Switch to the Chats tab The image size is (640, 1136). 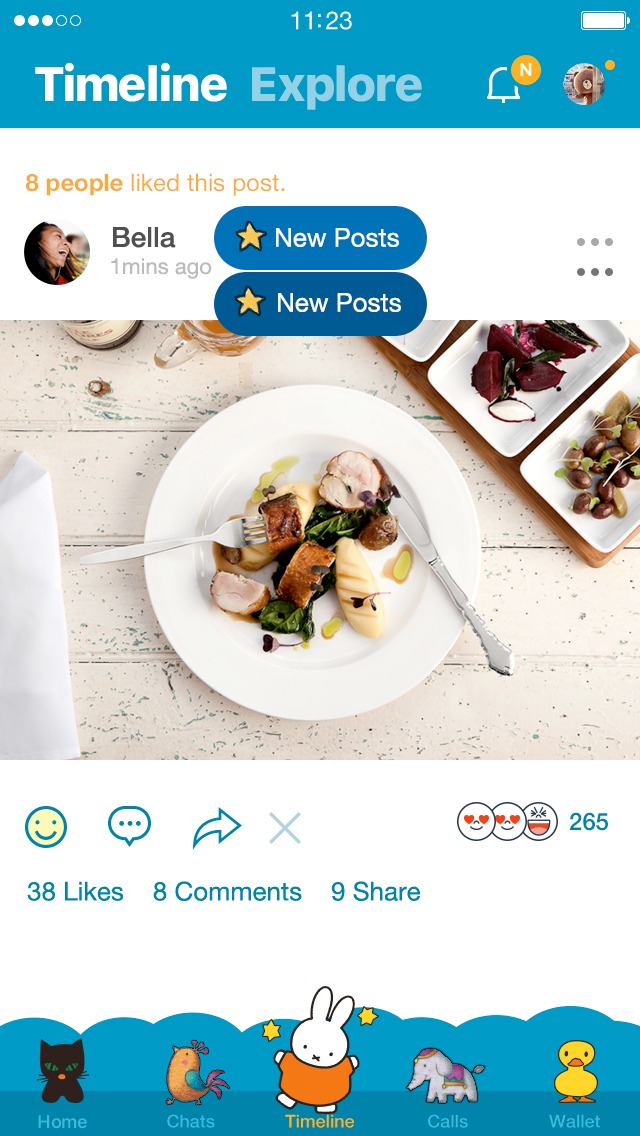click(191, 1085)
